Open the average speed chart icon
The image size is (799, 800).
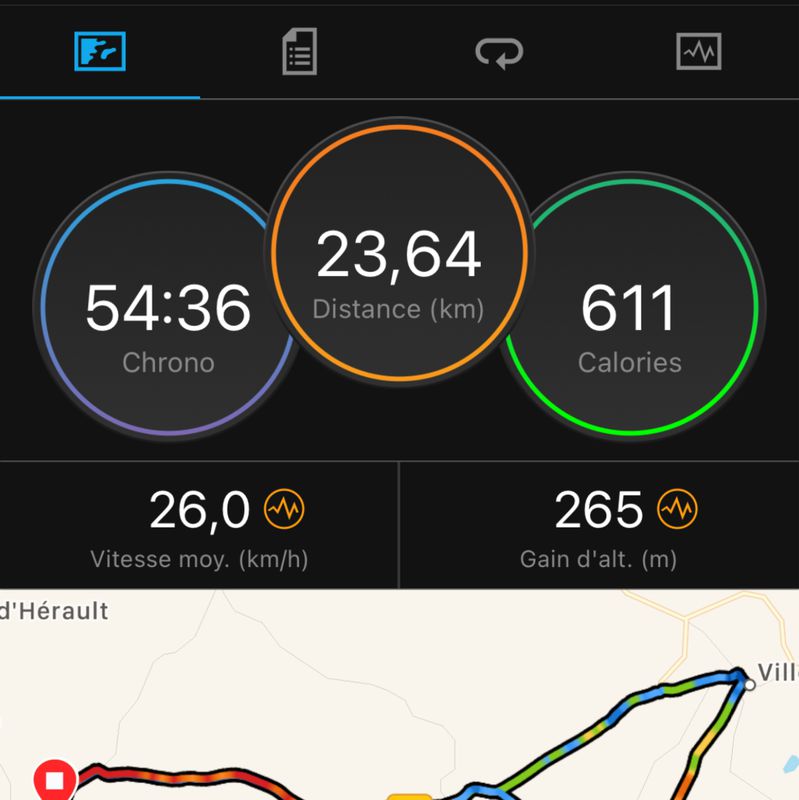(283, 511)
